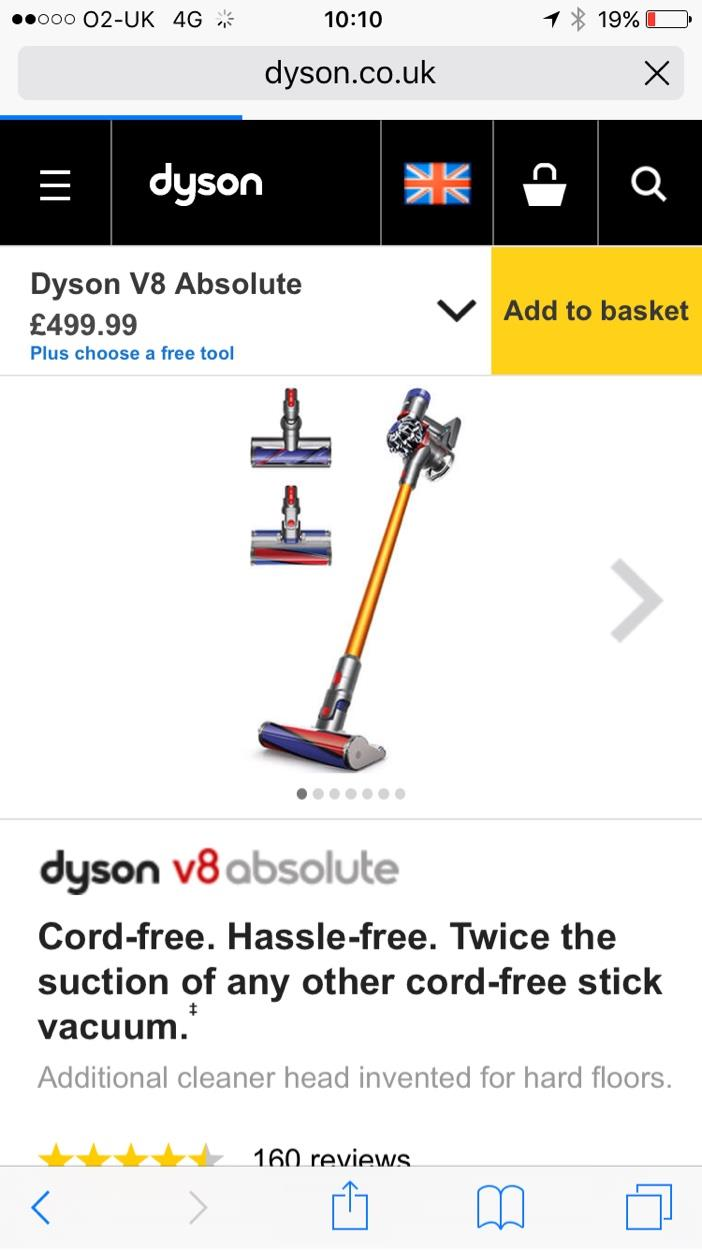Viewport: 702px width, 1250px height.
Task: Go to the Dyson home logo
Action: click(x=206, y=183)
